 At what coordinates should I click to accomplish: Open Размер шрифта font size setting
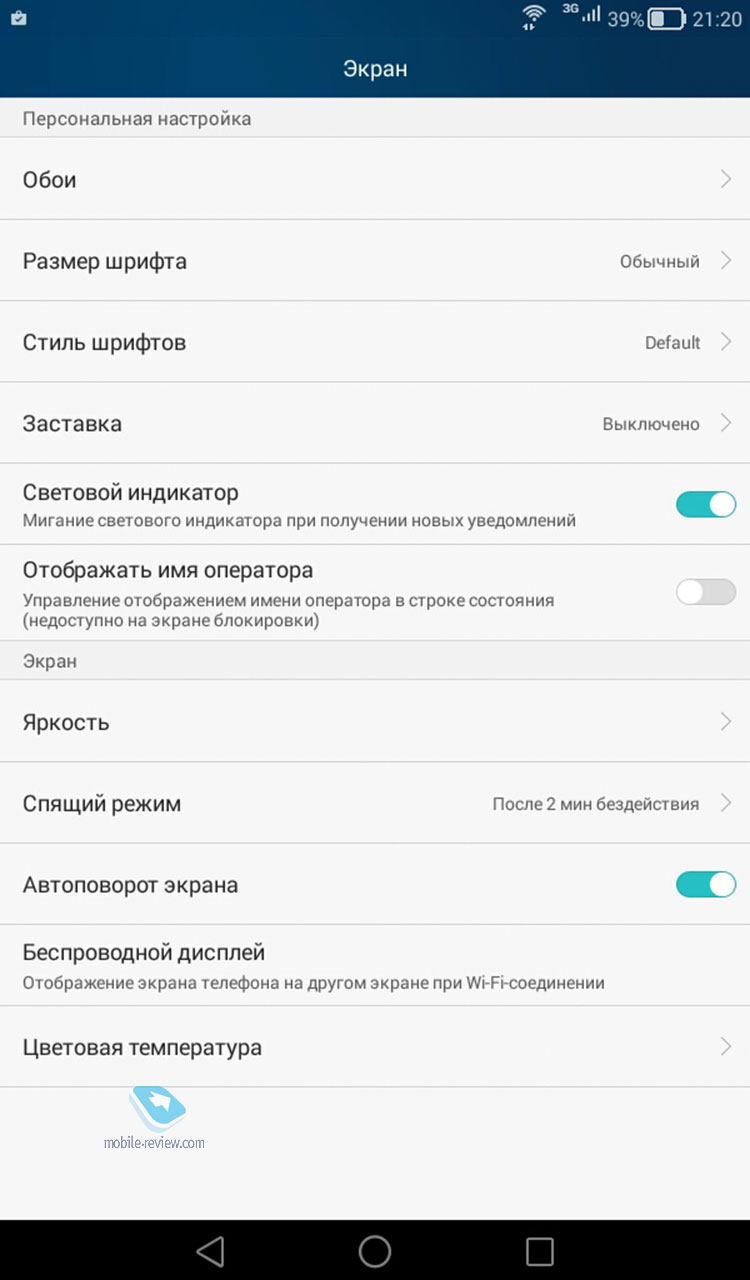(x=375, y=261)
